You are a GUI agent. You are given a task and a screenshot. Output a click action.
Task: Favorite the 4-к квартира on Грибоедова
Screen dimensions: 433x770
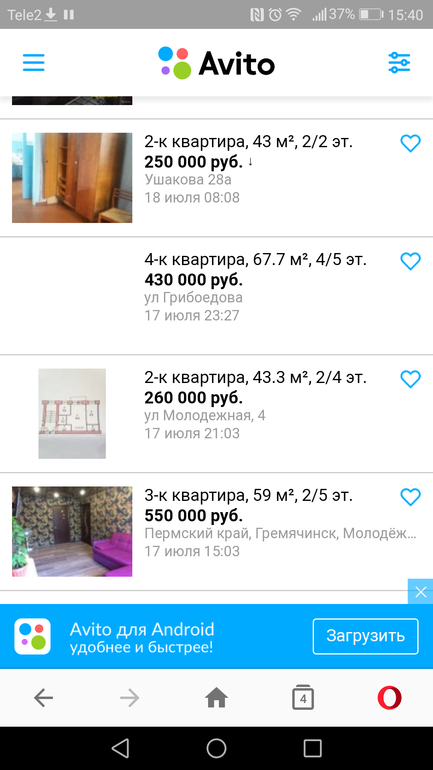click(x=410, y=261)
